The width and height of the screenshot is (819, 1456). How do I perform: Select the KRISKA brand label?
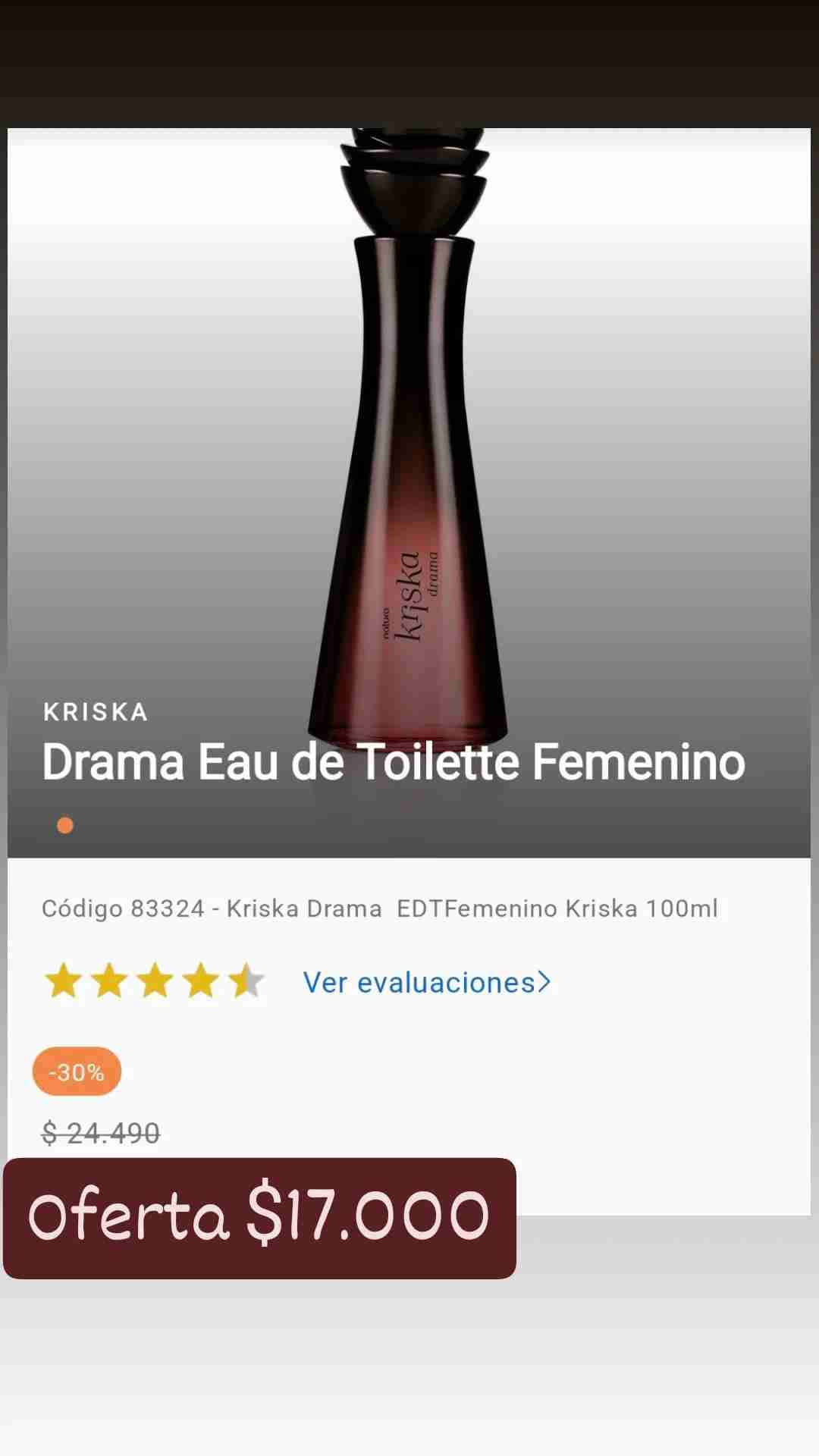tap(95, 711)
